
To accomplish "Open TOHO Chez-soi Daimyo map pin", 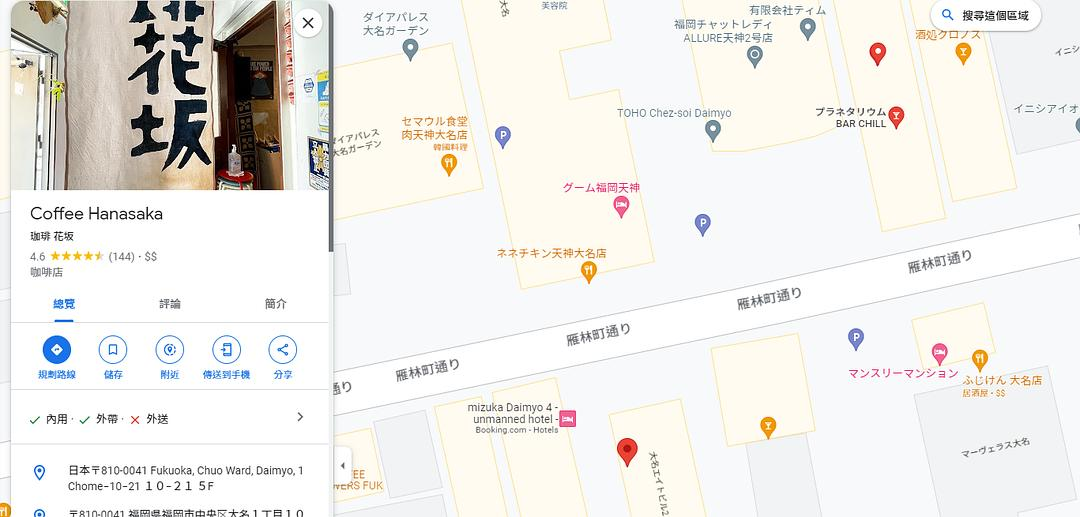I will point(713,130).
